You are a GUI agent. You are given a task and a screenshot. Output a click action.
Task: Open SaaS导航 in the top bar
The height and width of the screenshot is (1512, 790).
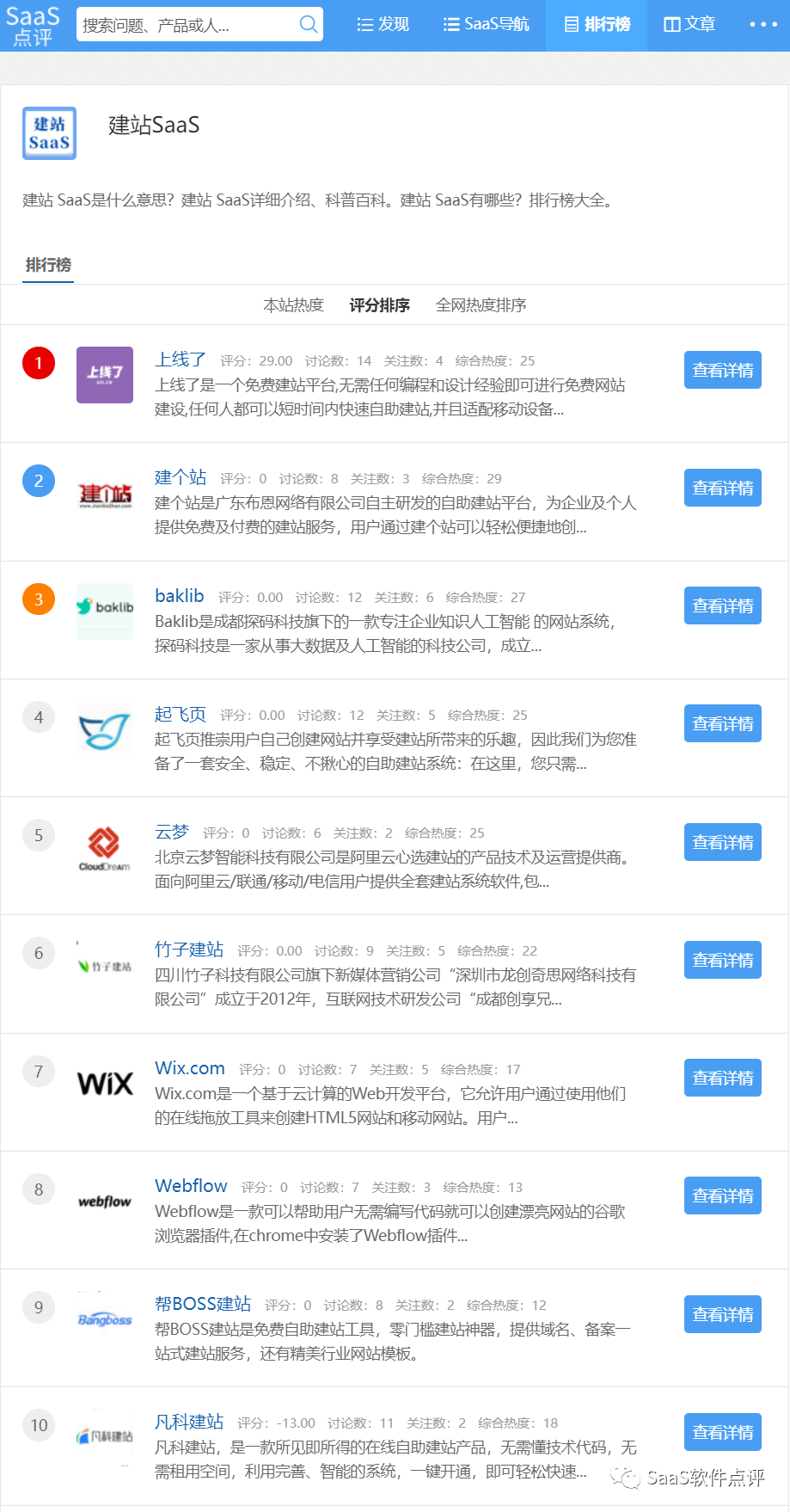click(x=487, y=25)
